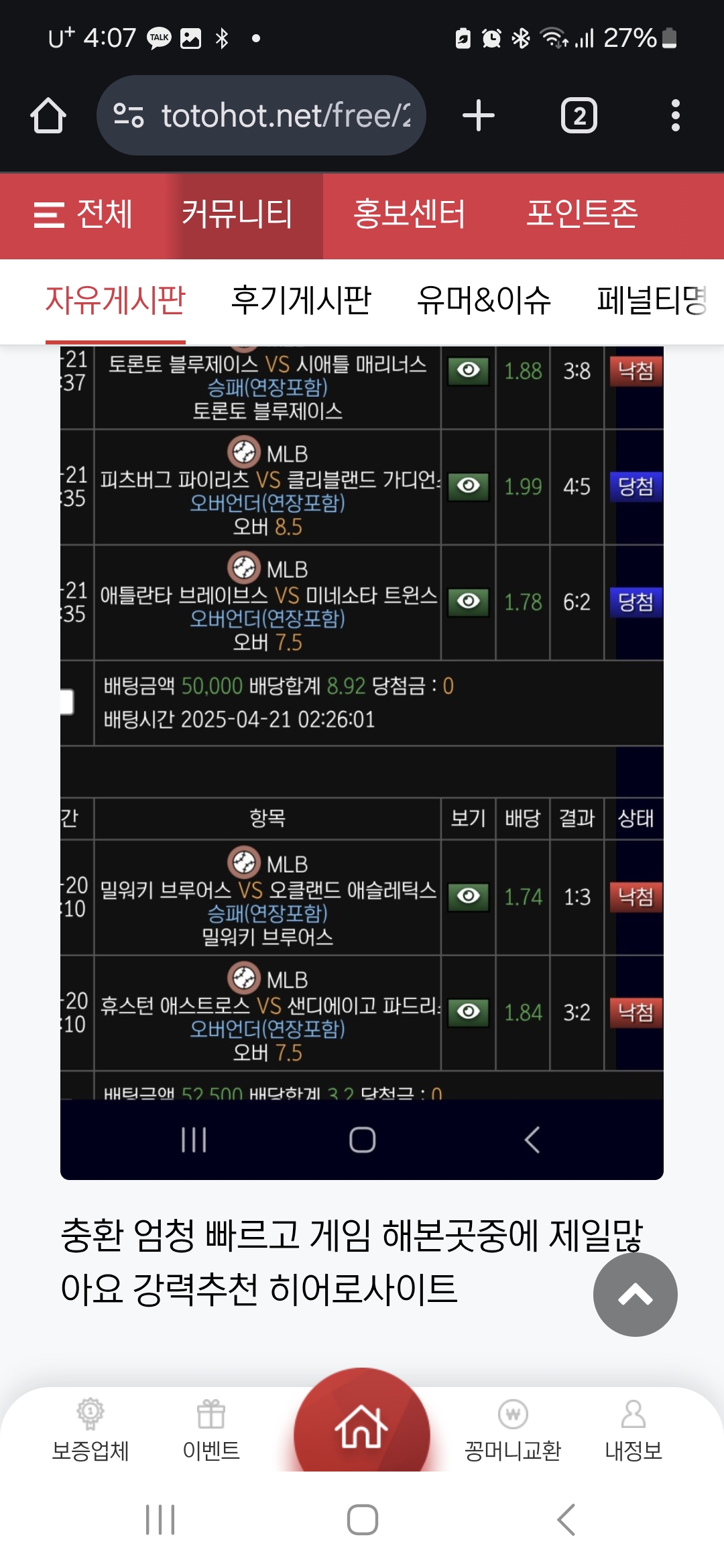This screenshot has height=1568, width=724.
Task: Open the 포인트존 section
Action: click(582, 215)
